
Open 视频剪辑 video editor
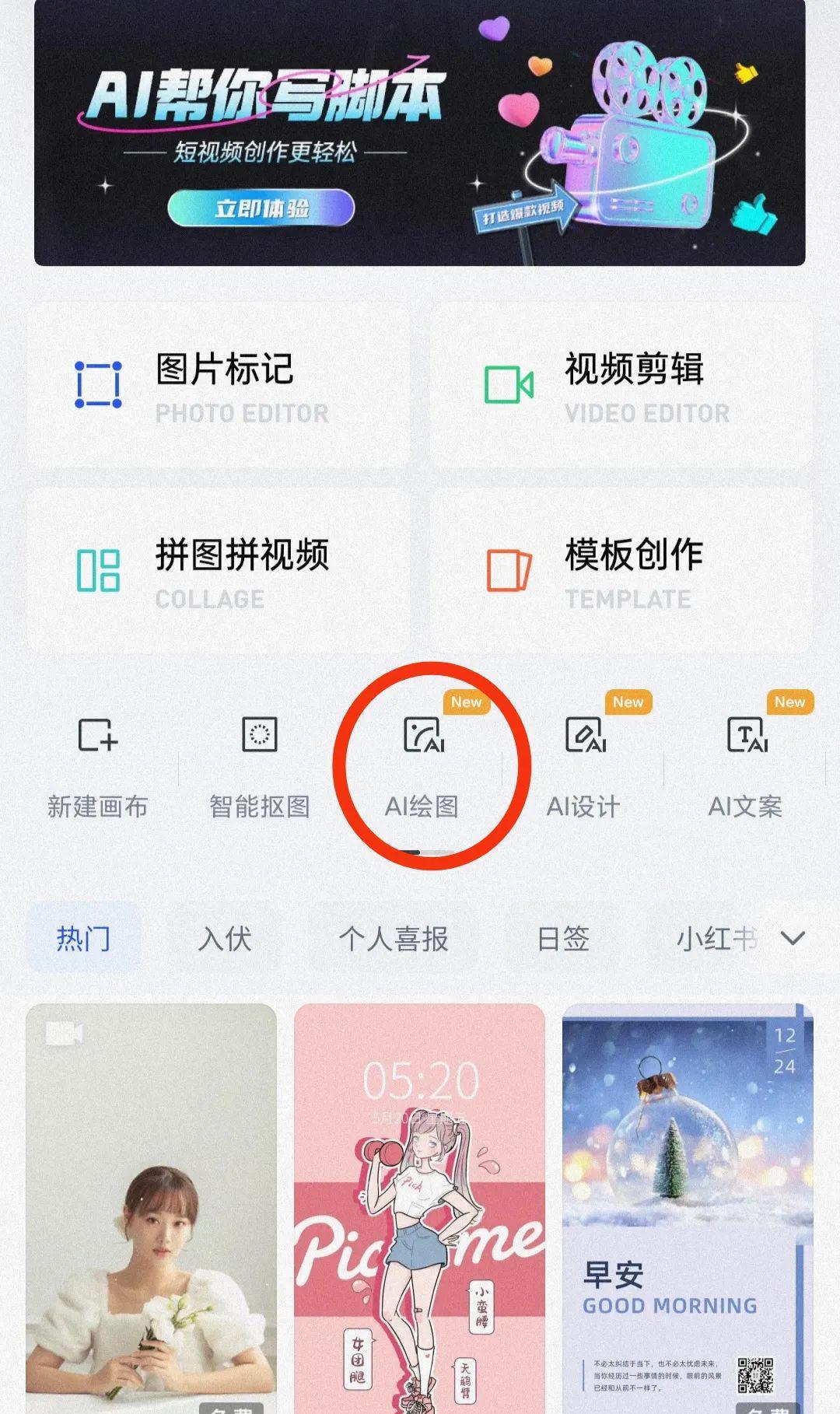[621, 387]
